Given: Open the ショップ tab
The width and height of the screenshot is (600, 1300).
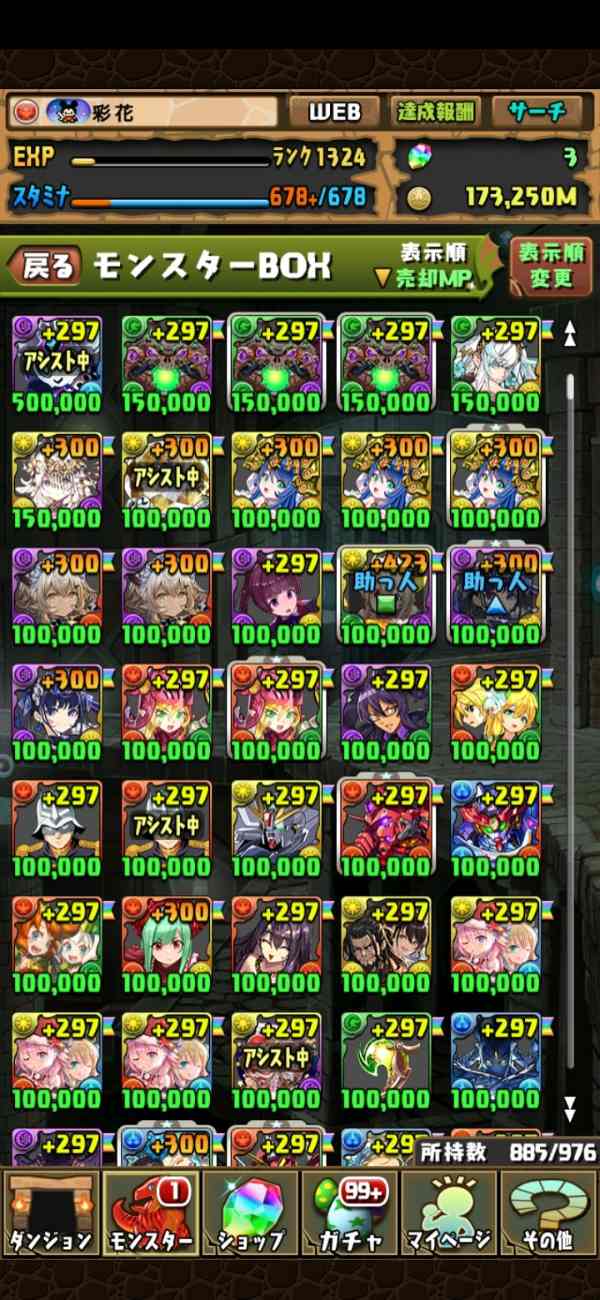Looking at the screenshot, I should (x=250, y=1213).
